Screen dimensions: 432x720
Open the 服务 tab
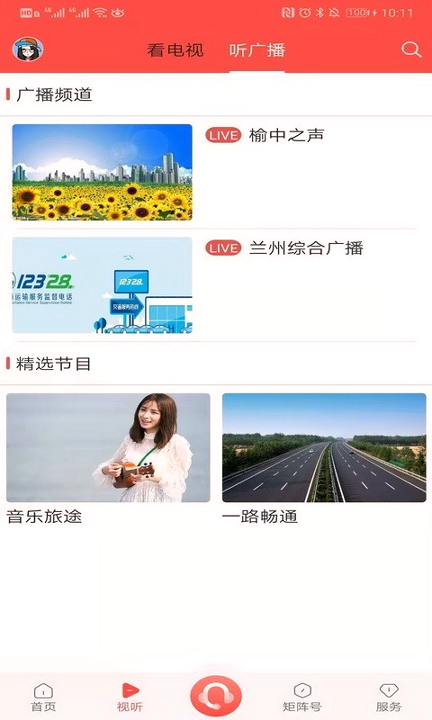[388, 698]
